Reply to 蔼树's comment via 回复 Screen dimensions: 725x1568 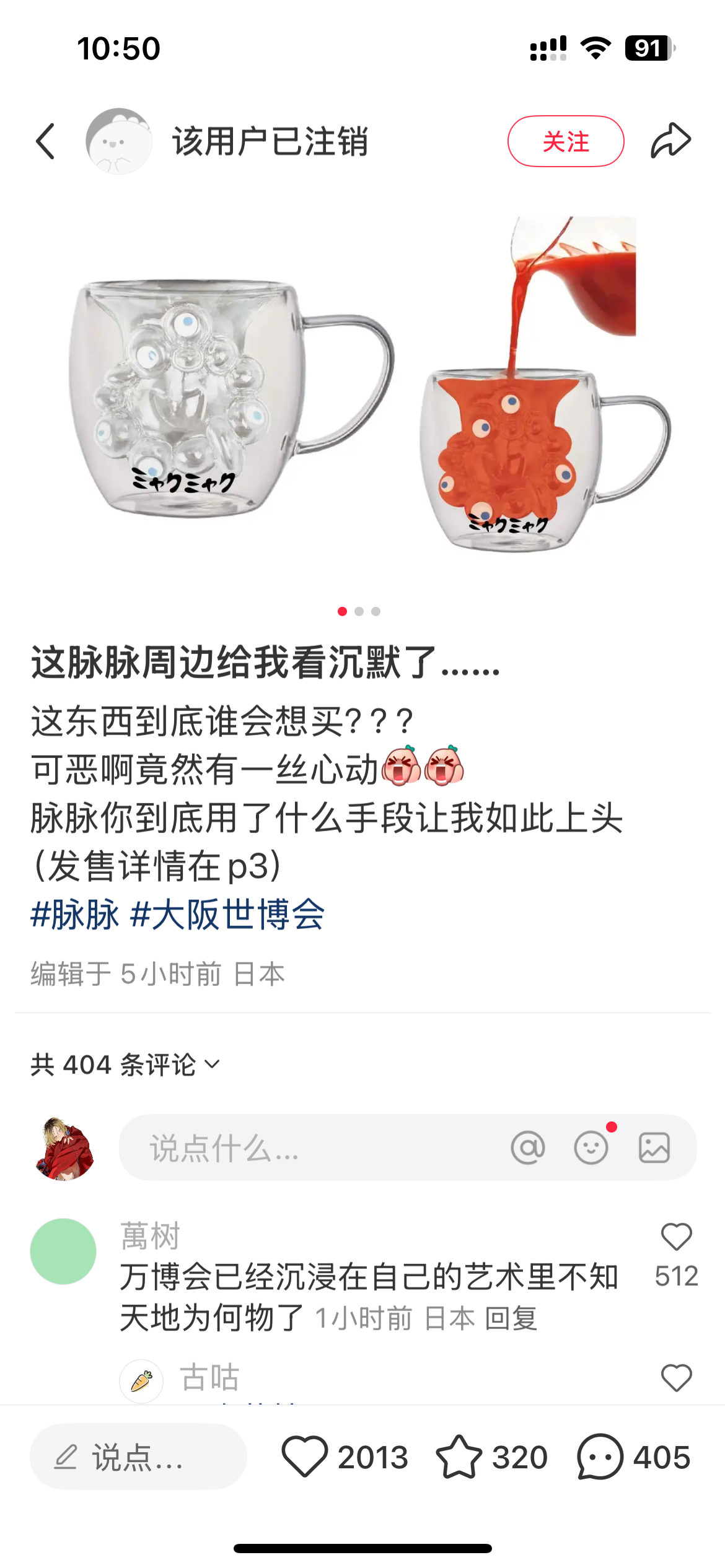point(511,1318)
